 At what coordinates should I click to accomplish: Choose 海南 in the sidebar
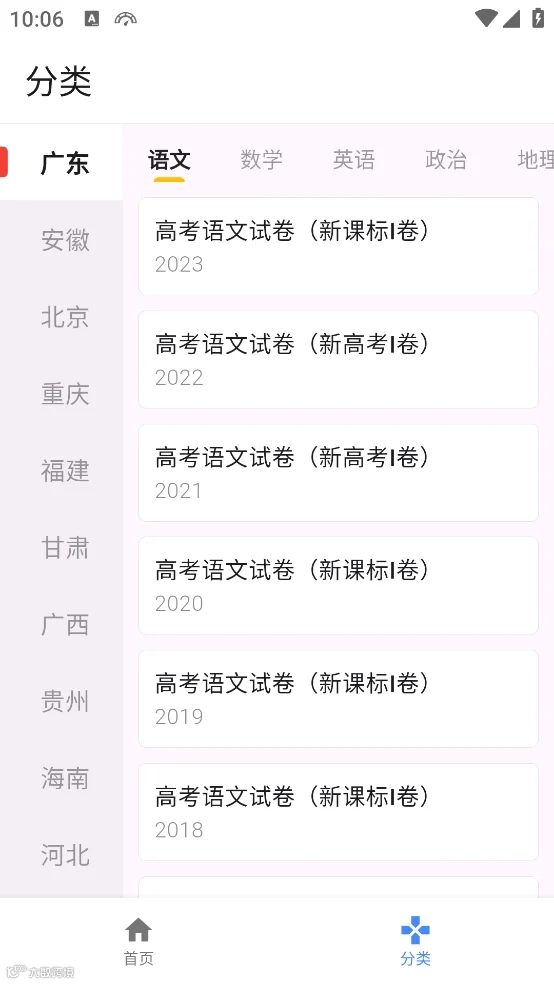(65, 779)
